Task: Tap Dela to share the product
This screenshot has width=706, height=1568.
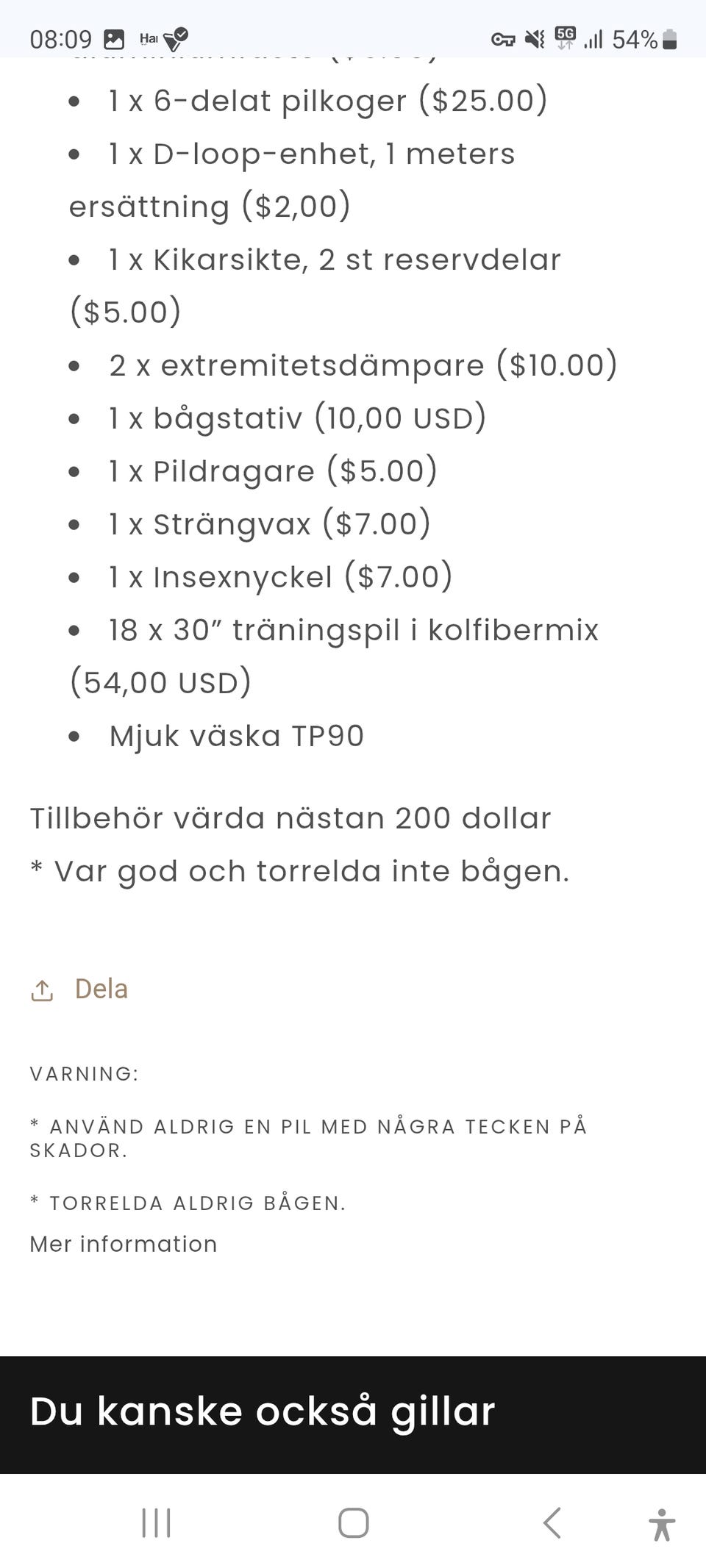Action: [x=101, y=989]
